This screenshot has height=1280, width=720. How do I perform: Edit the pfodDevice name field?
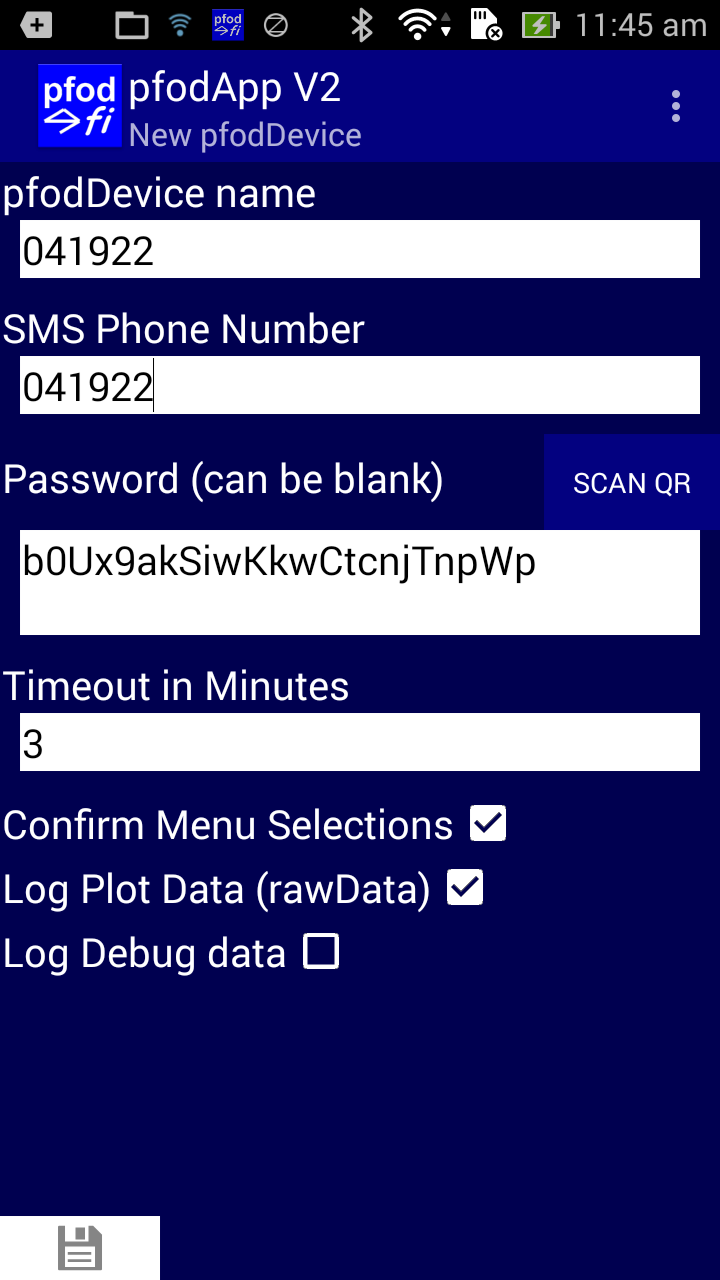coord(360,249)
